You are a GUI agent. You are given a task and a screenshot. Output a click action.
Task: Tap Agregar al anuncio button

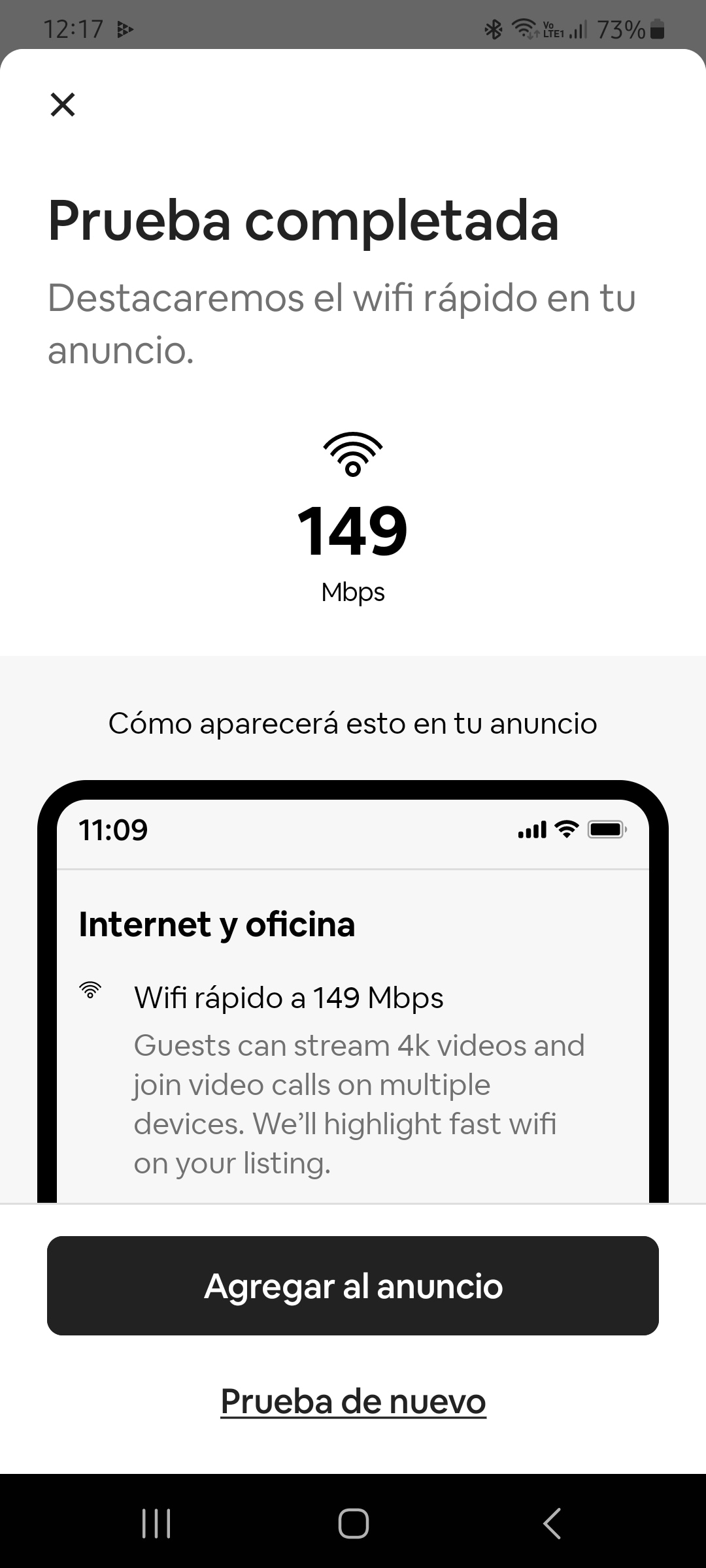pos(353,1286)
